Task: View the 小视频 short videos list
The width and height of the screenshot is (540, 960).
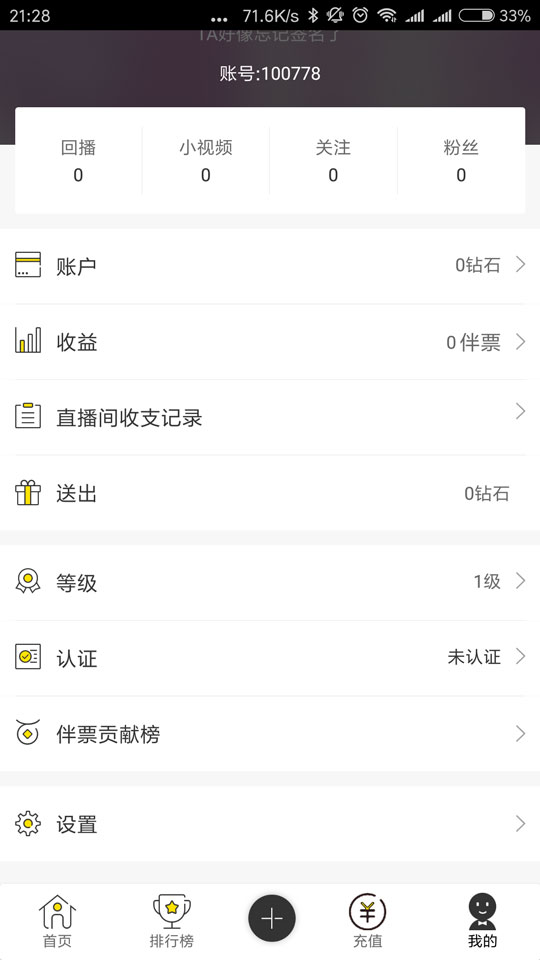Action: pos(206,161)
